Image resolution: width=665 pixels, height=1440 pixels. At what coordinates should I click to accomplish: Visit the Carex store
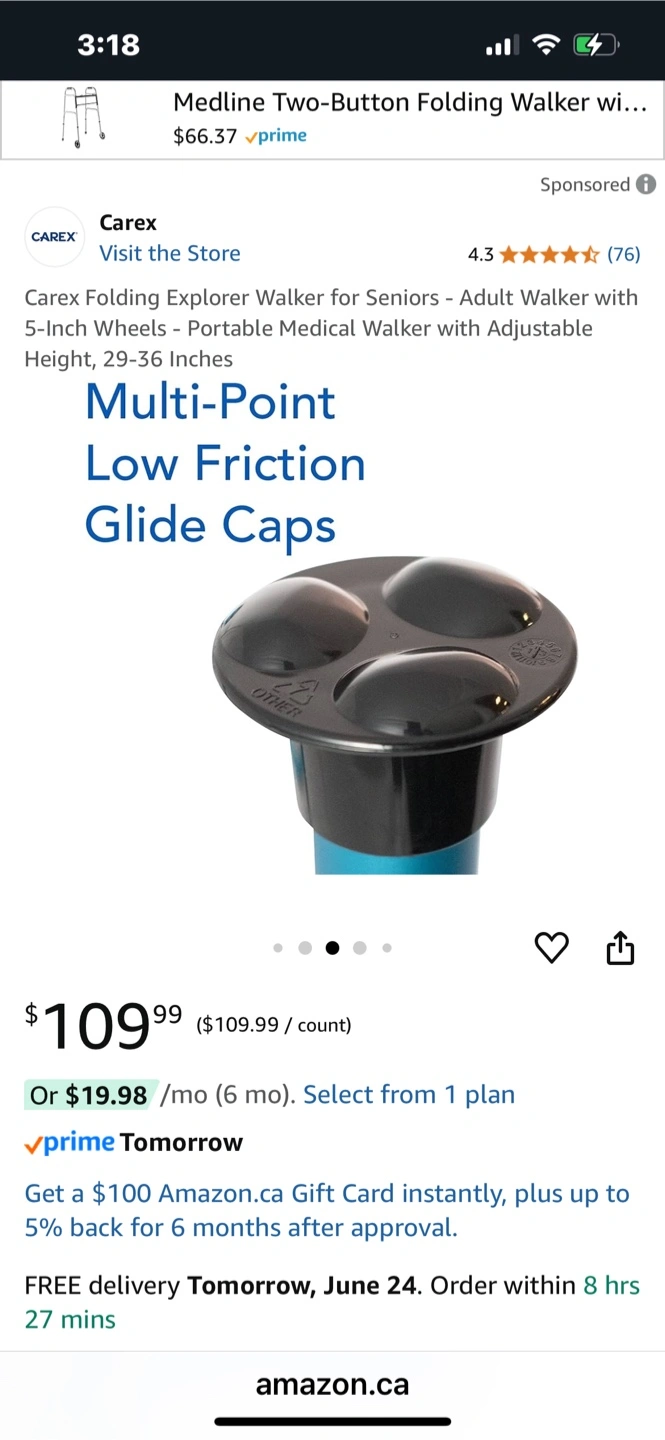(x=170, y=253)
